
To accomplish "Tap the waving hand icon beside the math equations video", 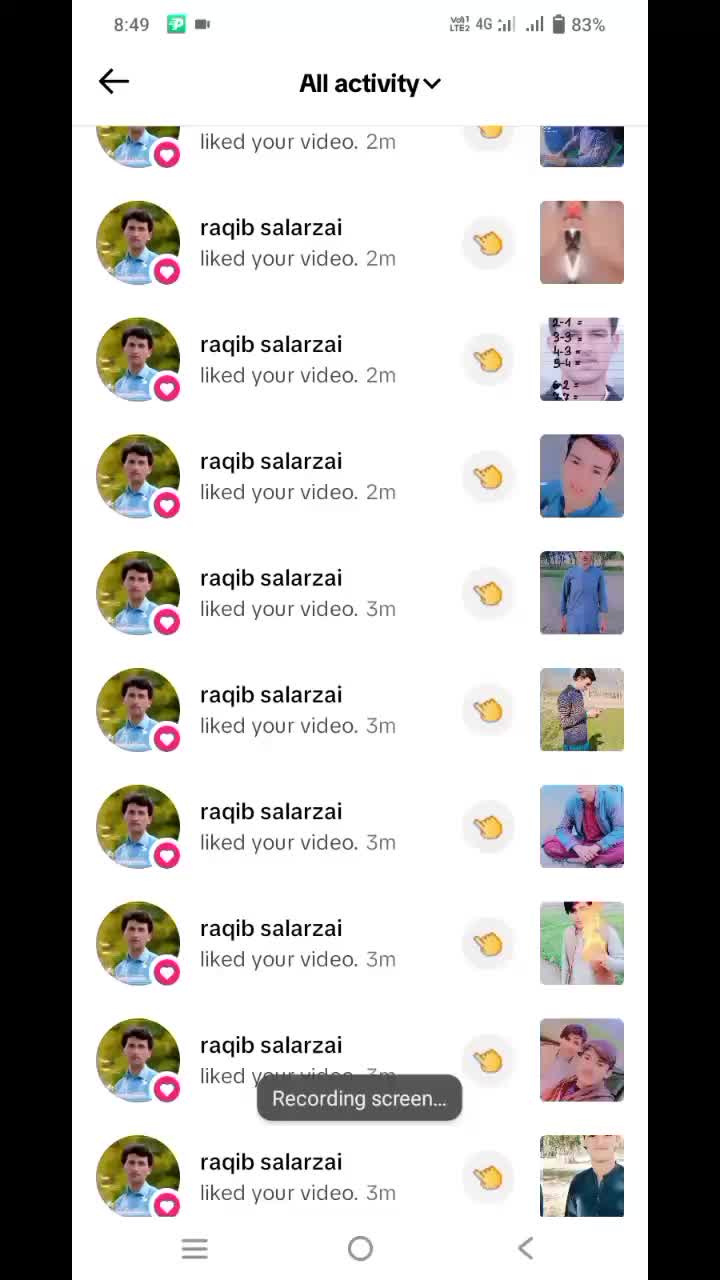I will (x=488, y=359).
